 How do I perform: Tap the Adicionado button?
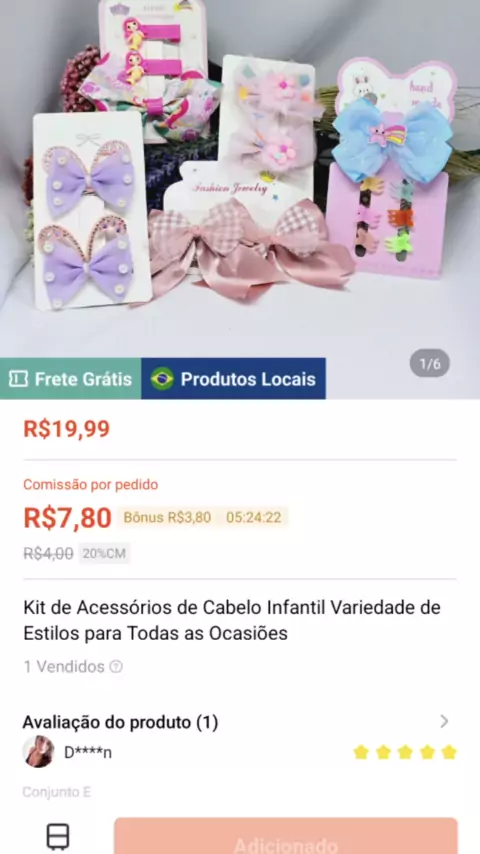(285, 837)
